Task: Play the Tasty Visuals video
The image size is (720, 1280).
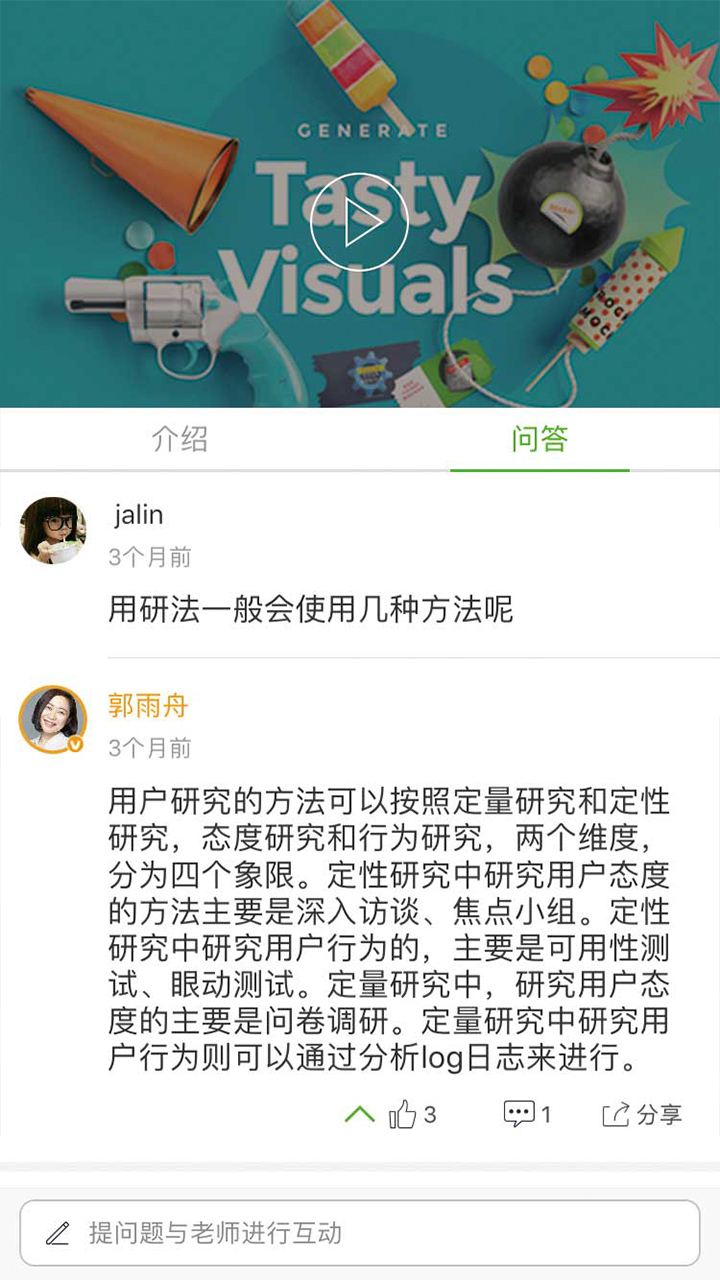Action: pyautogui.click(x=359, y=223)
